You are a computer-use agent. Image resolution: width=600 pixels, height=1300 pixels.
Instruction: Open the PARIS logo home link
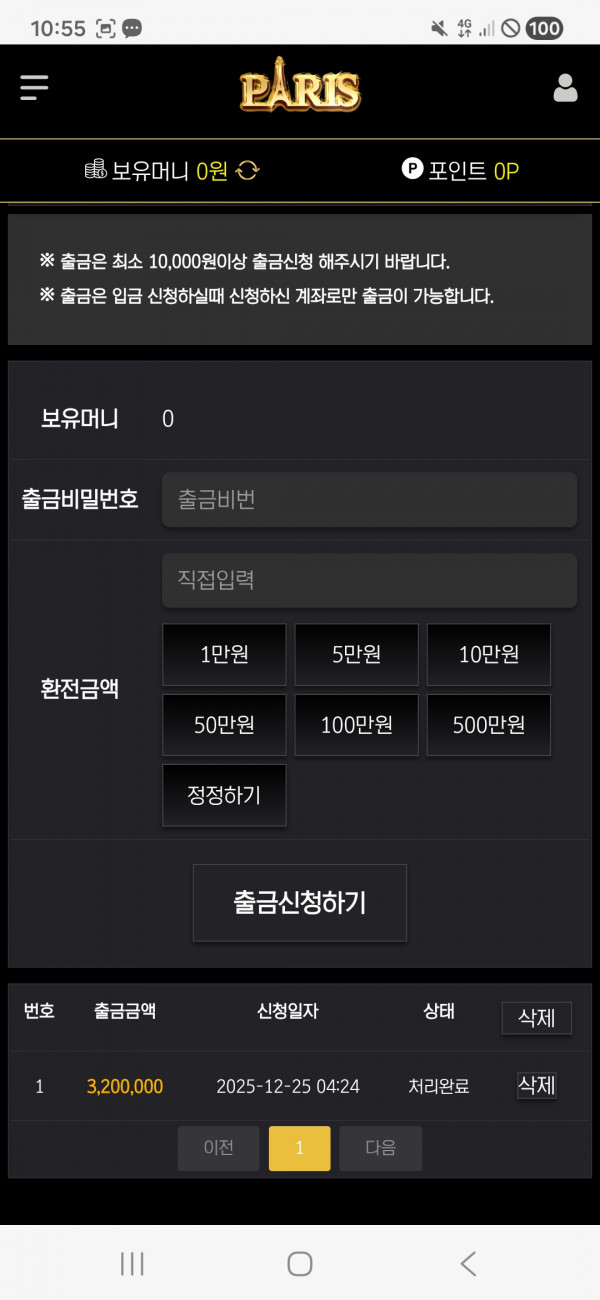point(300,88)
